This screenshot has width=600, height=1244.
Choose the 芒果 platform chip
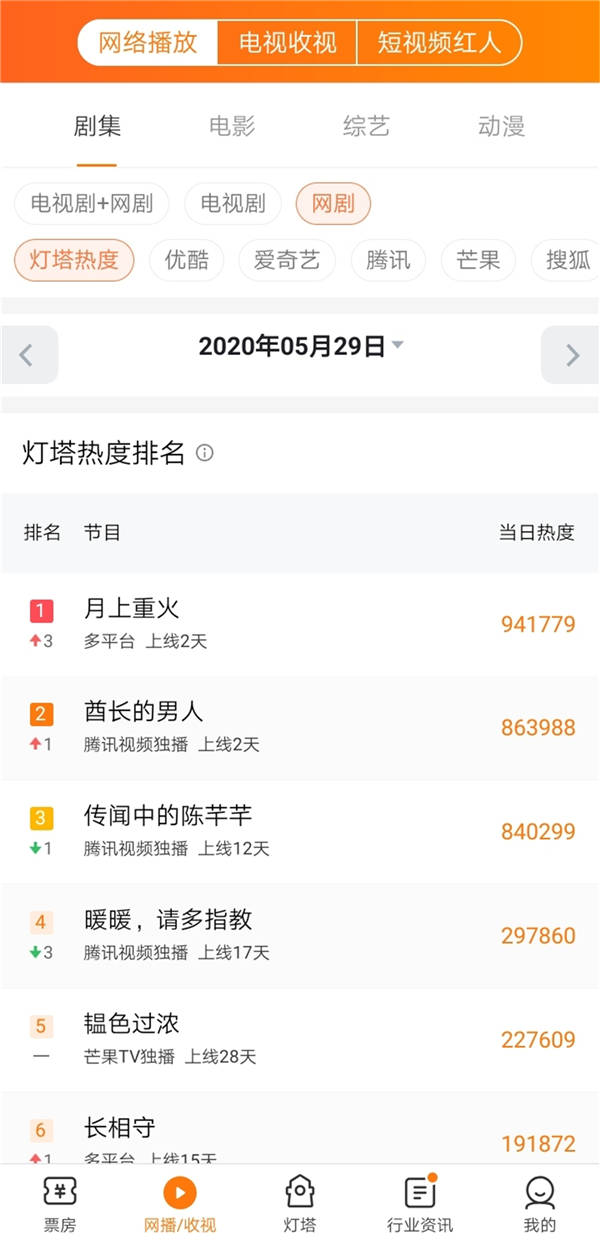click(x=478, y=261)
